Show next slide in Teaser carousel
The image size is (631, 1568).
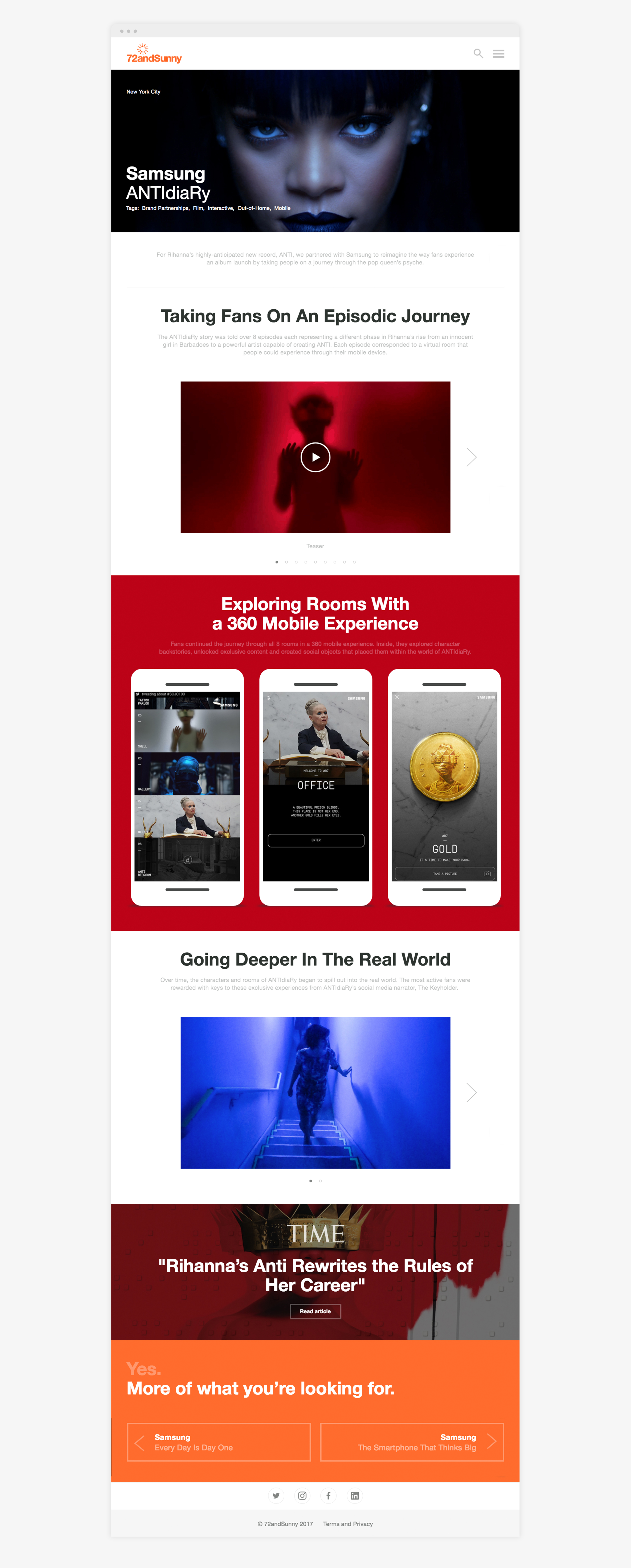point(471,457)
